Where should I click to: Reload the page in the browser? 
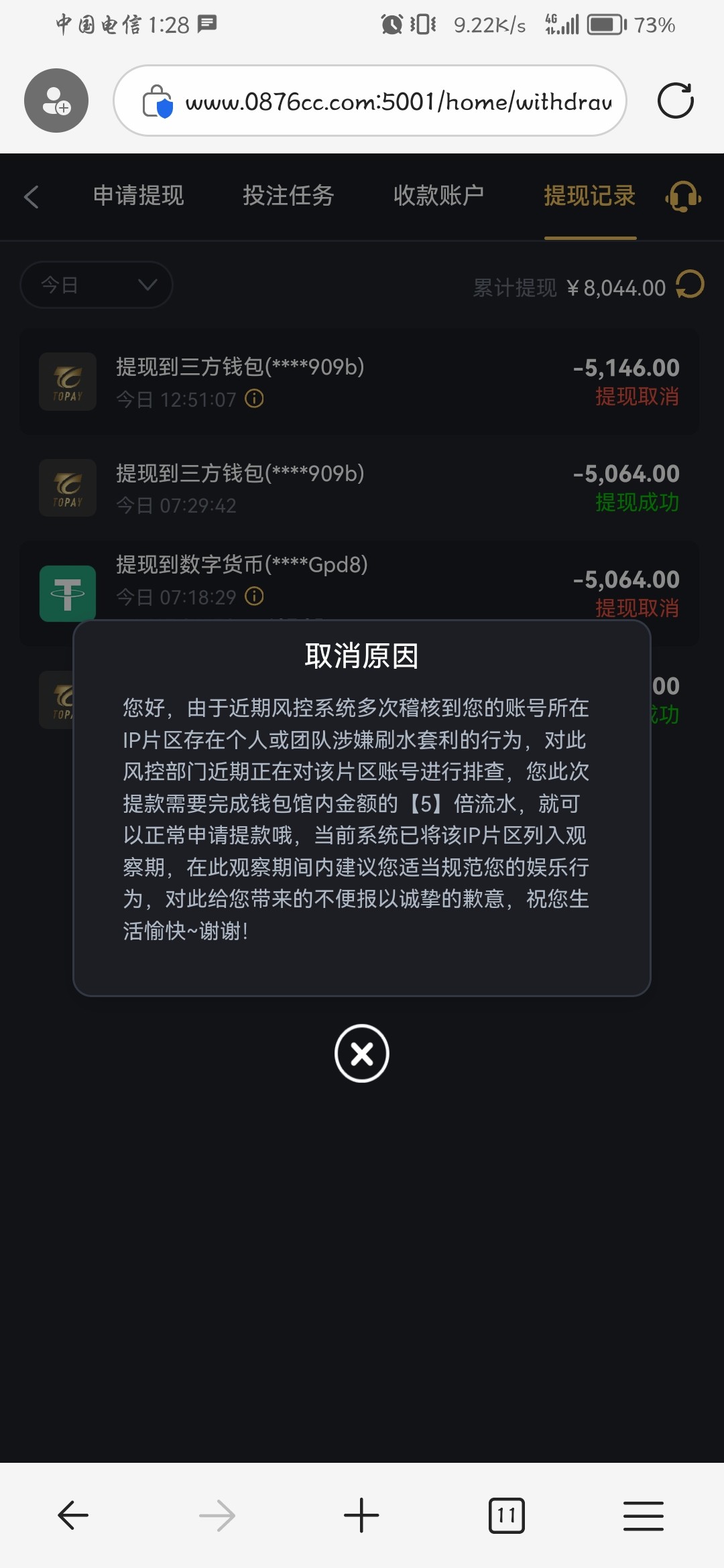[676, 101]
